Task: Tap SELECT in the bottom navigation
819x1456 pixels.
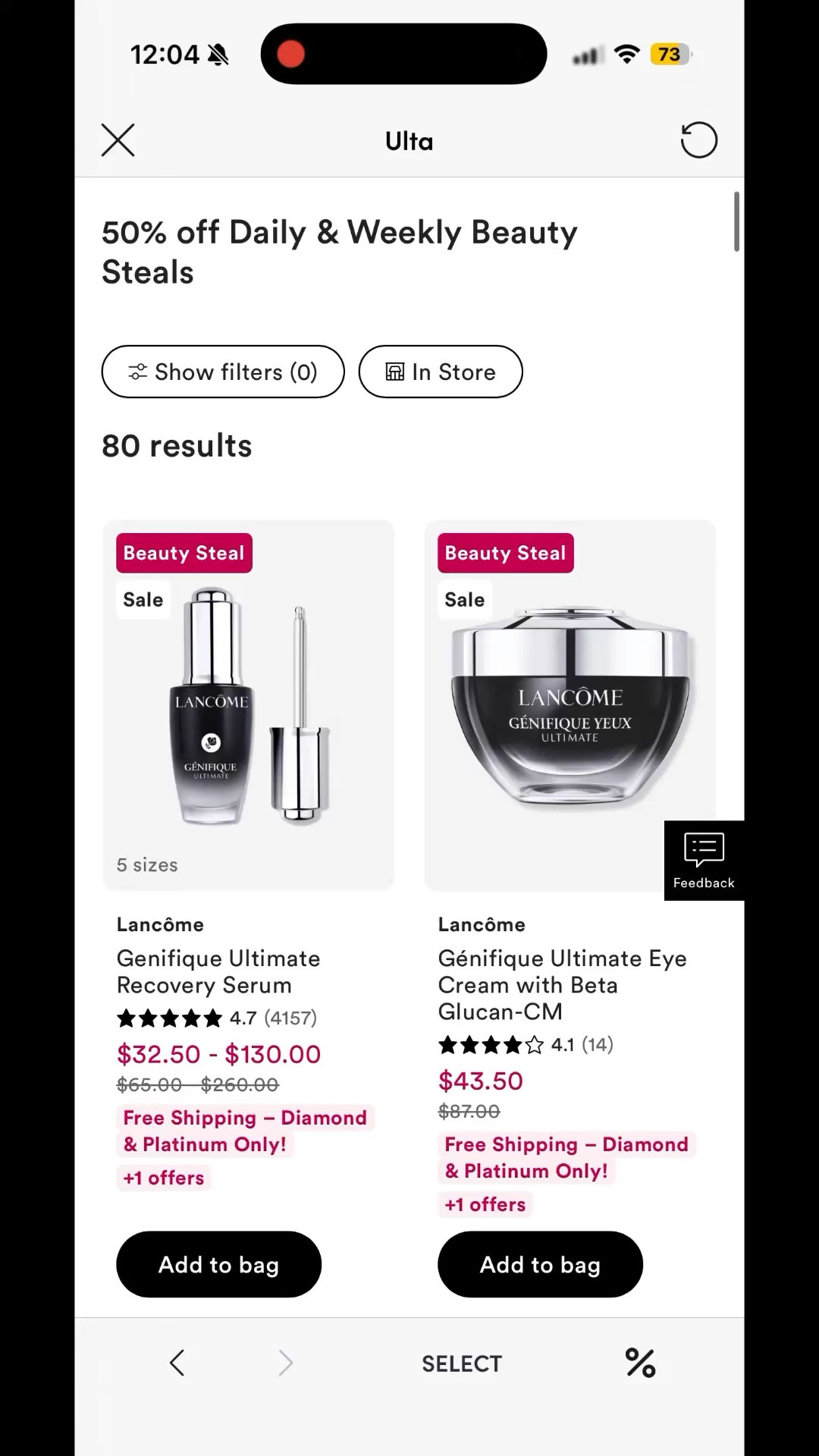Action: 461,1363
